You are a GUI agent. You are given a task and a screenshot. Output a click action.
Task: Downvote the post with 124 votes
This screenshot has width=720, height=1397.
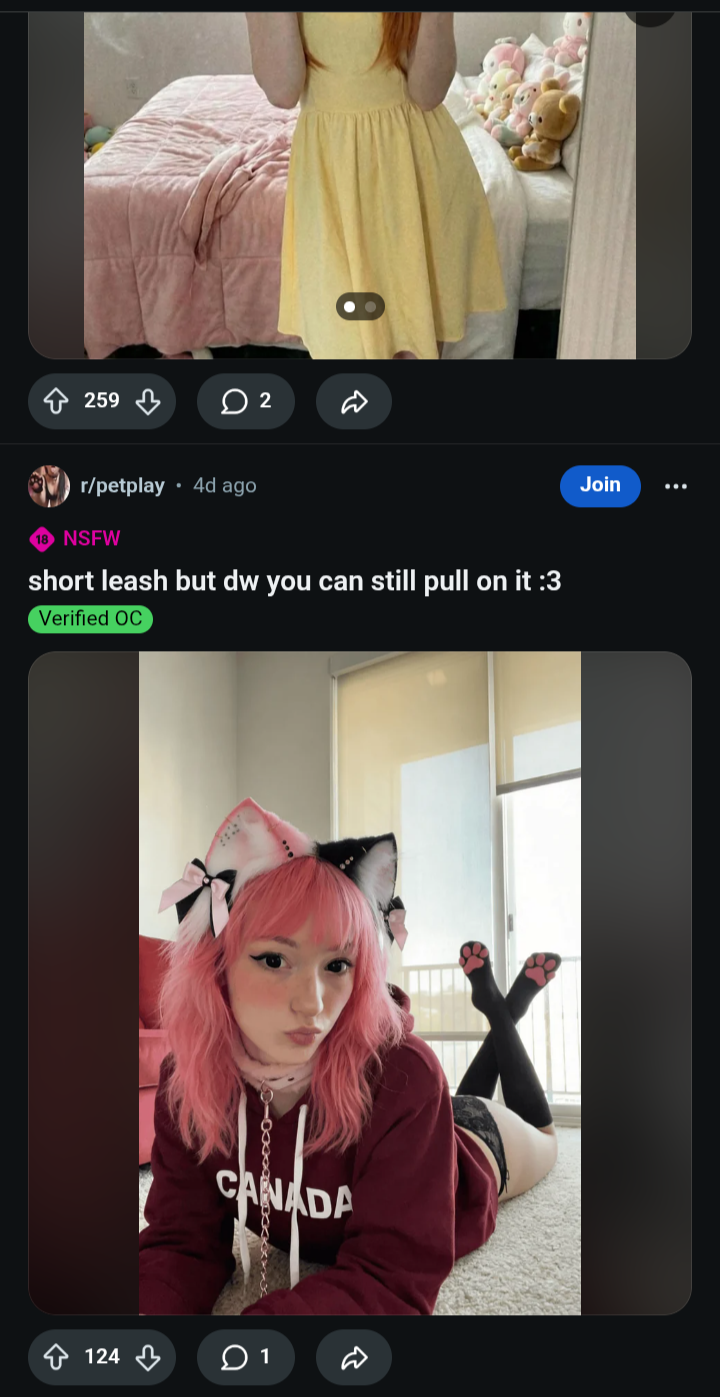[x=148, y=1357]
